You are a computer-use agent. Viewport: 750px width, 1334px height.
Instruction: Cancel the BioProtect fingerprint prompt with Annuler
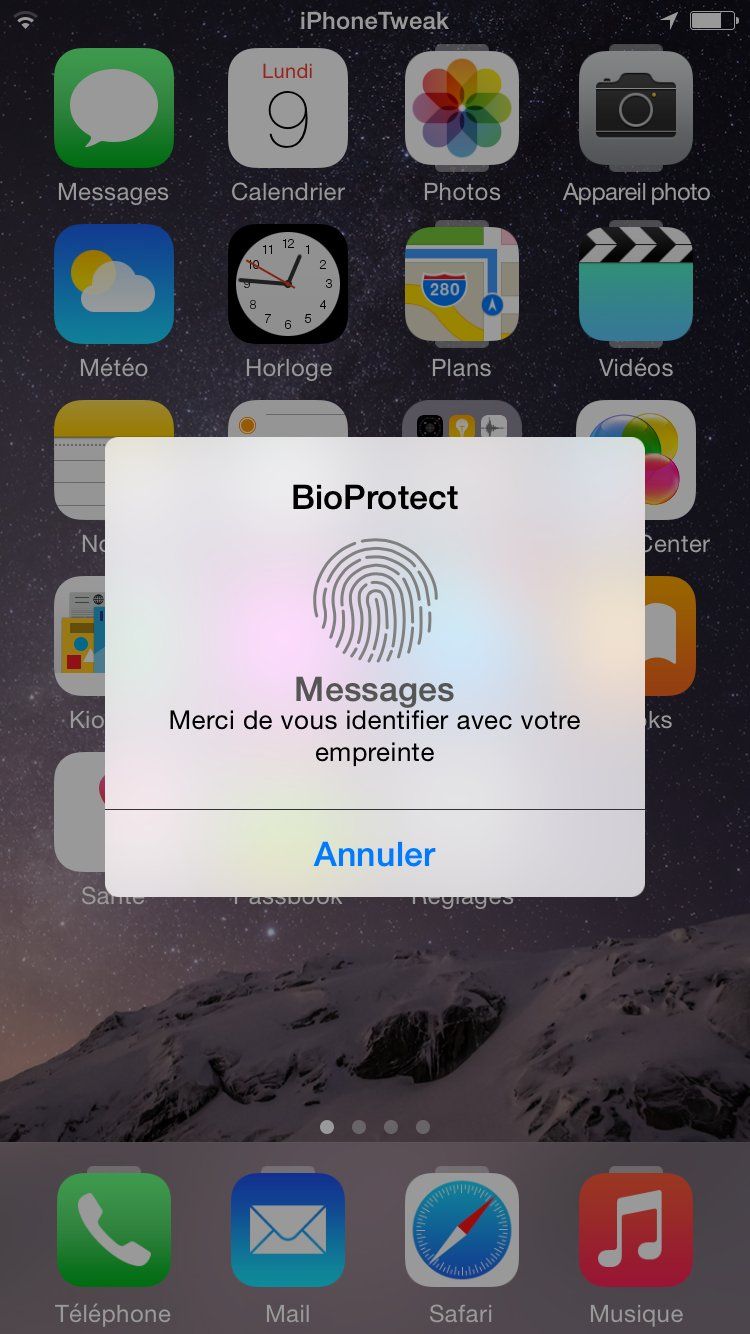[x=374, y=854]
